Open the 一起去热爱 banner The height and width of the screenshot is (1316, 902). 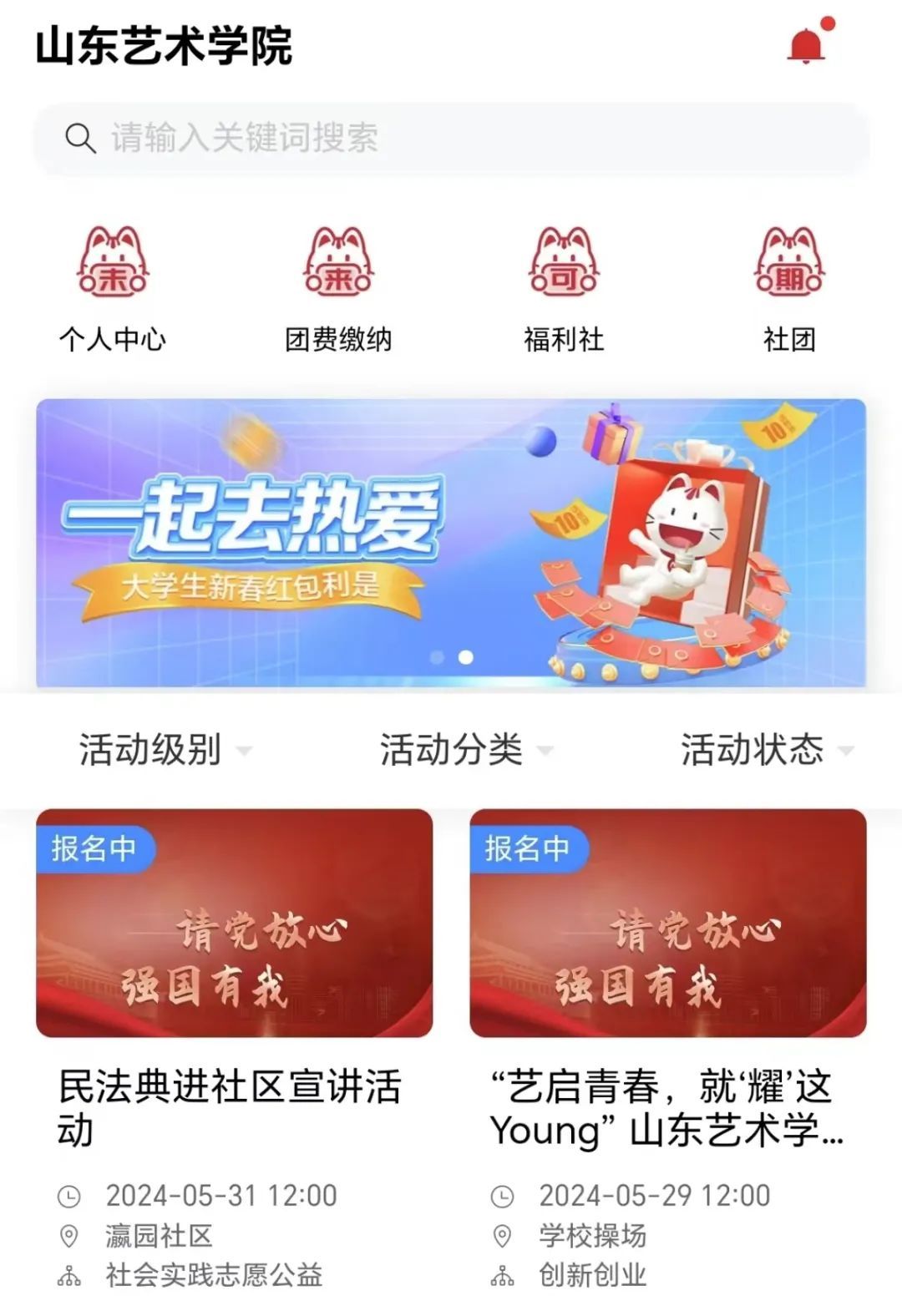451,543
